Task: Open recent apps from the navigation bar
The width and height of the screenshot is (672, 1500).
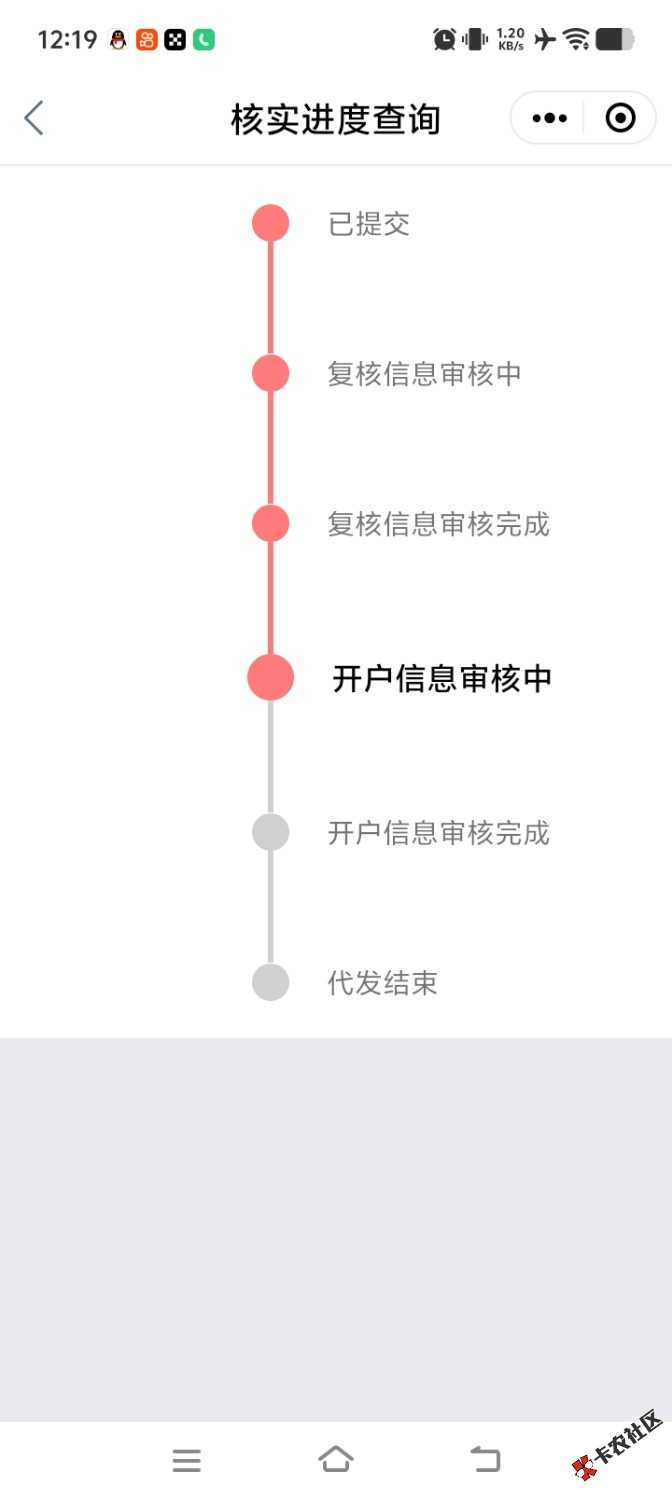Action: [x=186, y=1460]
